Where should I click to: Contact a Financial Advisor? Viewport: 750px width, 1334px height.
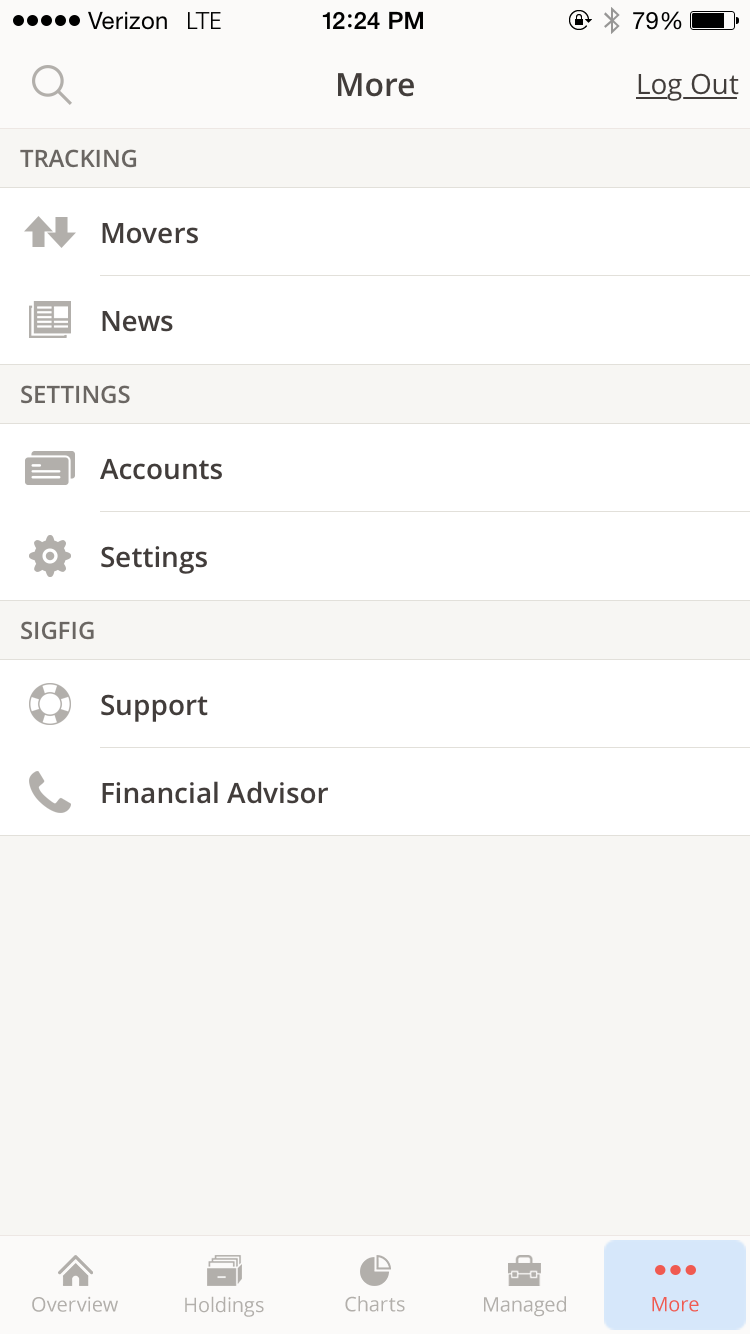[375, 792]
